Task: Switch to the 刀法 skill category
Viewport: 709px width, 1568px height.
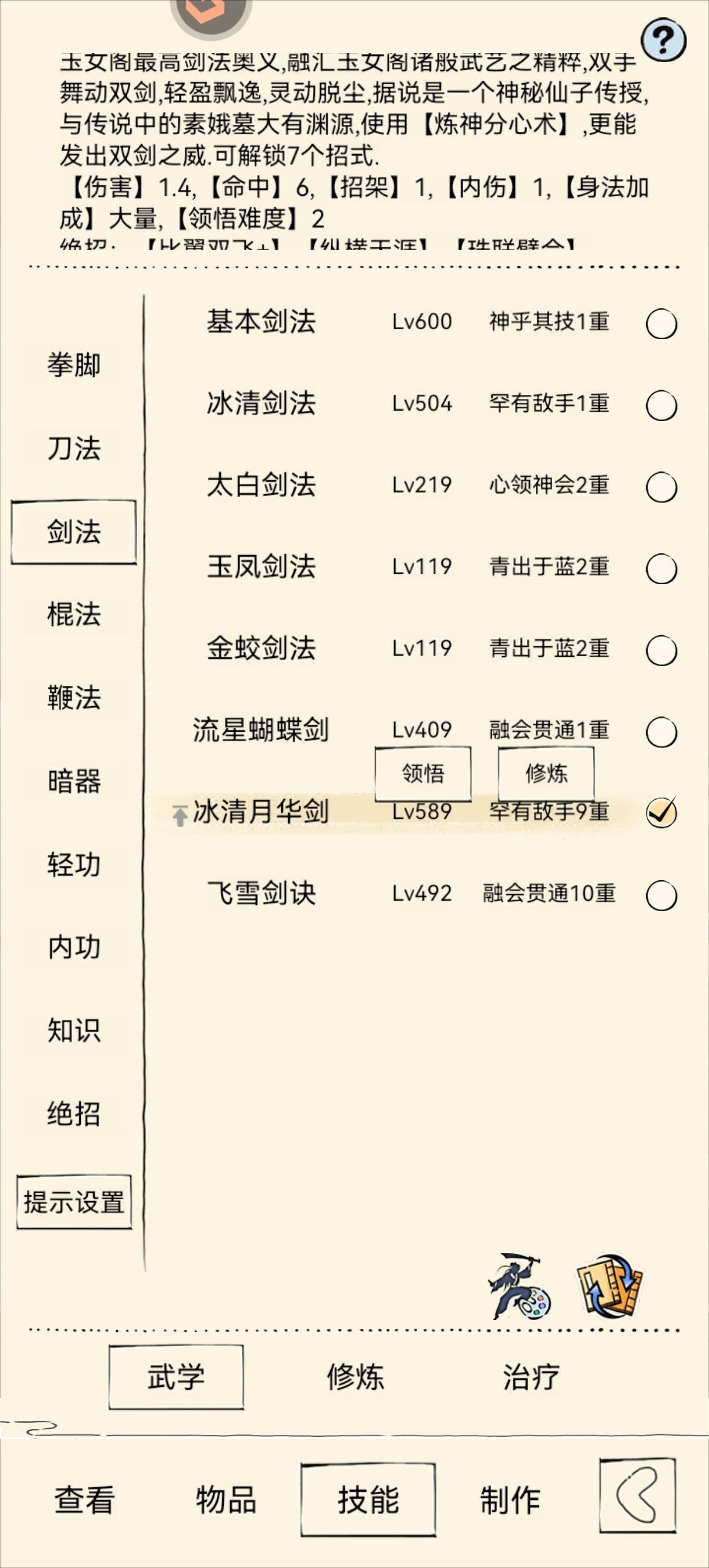Action: (74, 448)
